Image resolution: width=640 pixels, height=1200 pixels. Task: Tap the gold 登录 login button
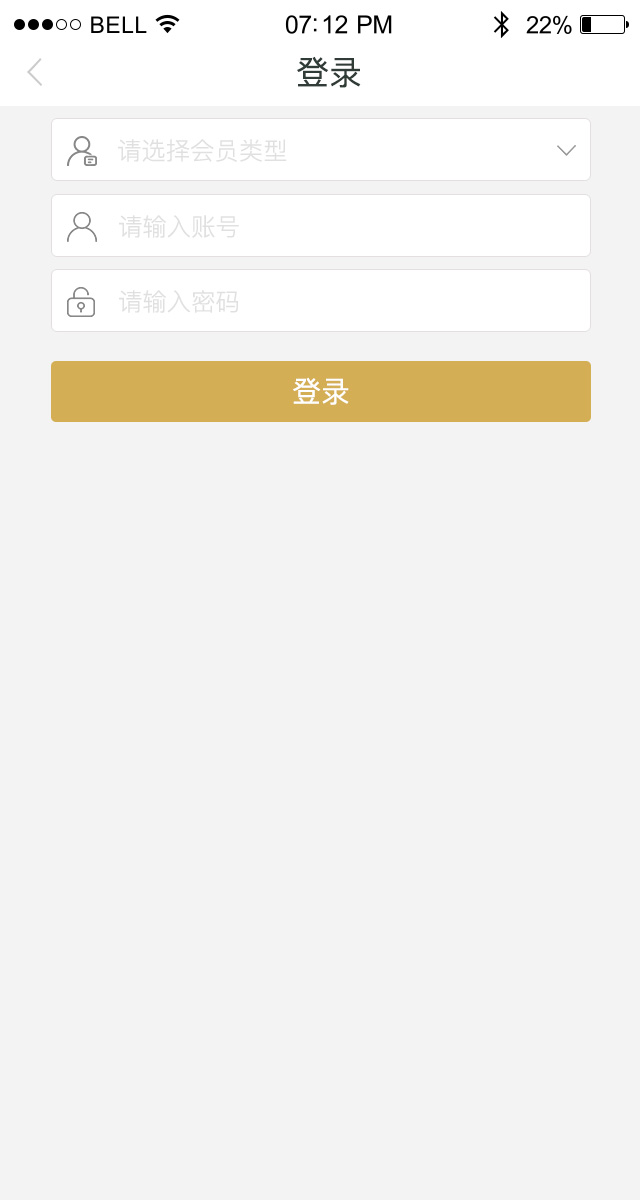point(321,392)
